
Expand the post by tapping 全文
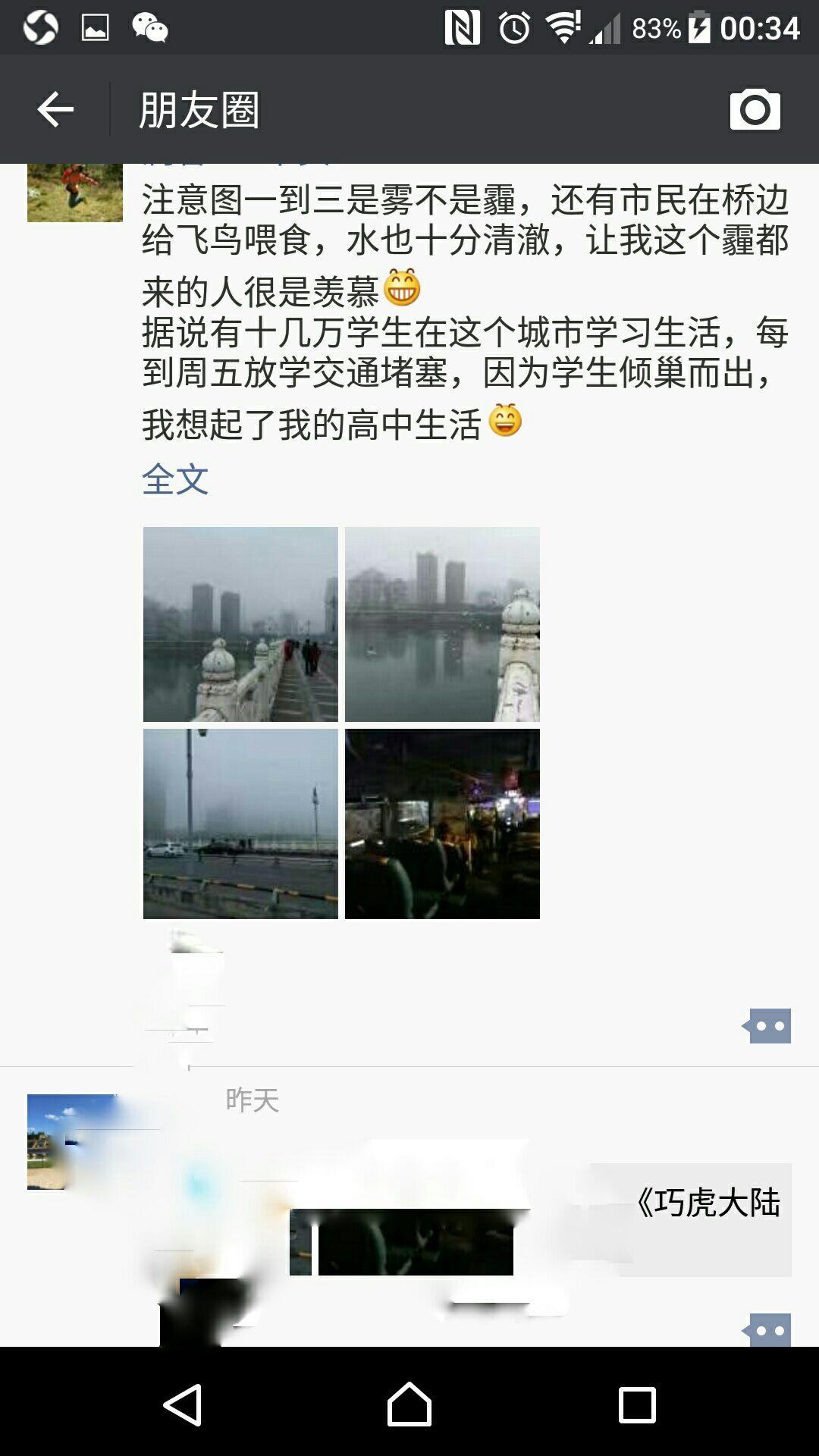pos(177,479)
